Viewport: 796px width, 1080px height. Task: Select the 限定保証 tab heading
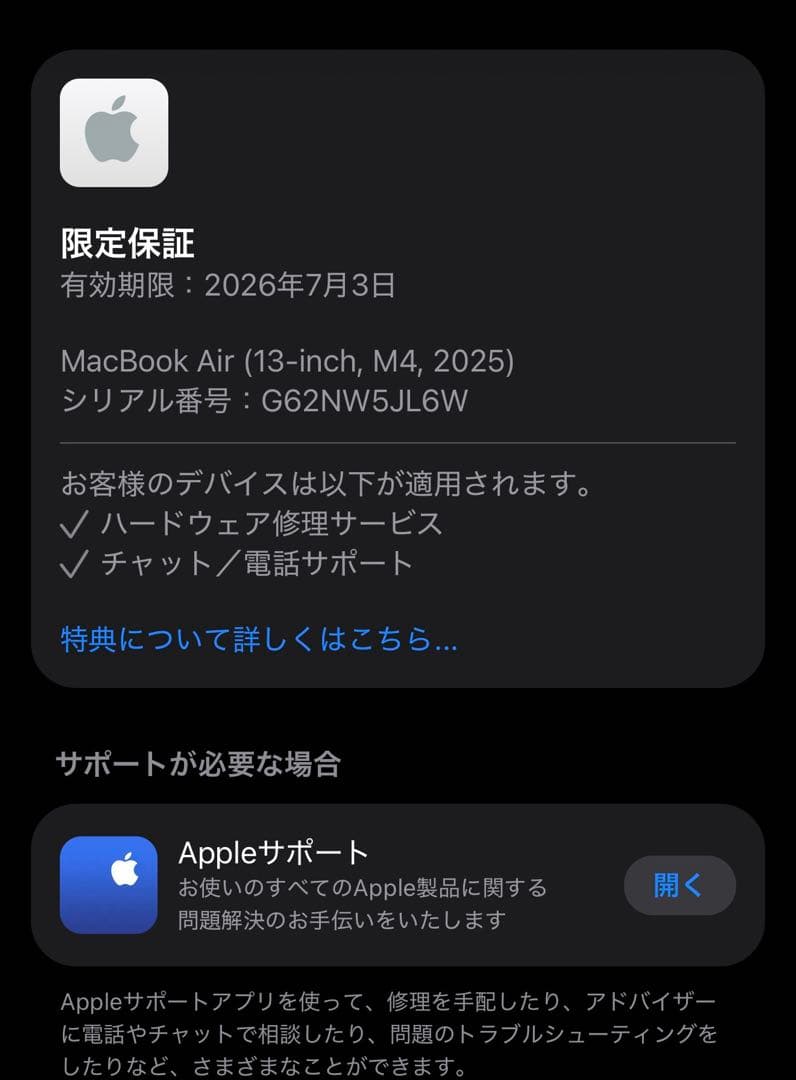click(x=125, y=241)
